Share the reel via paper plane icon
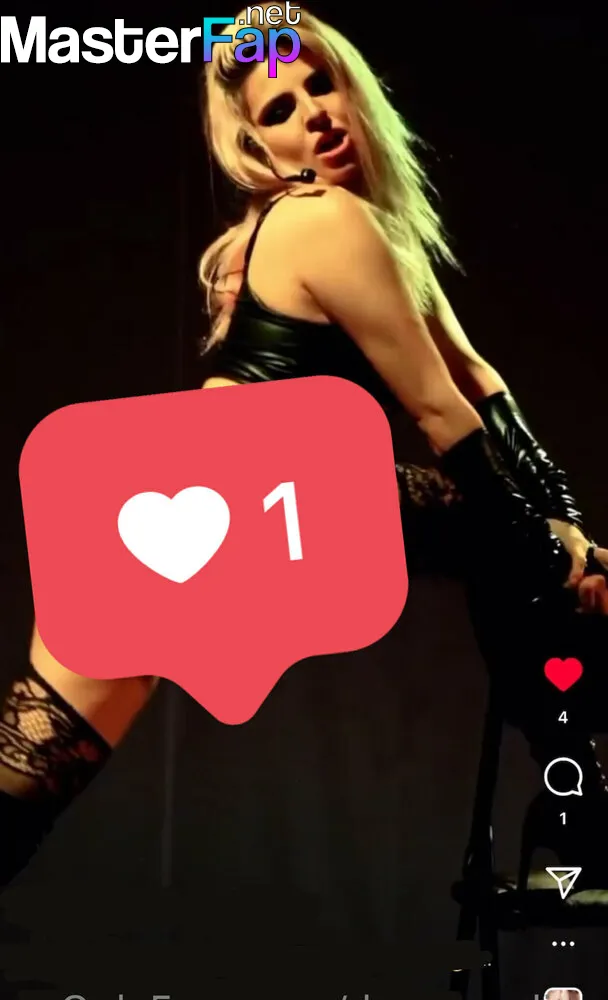Screen dimensions: 608x1000 pos(563,881)
